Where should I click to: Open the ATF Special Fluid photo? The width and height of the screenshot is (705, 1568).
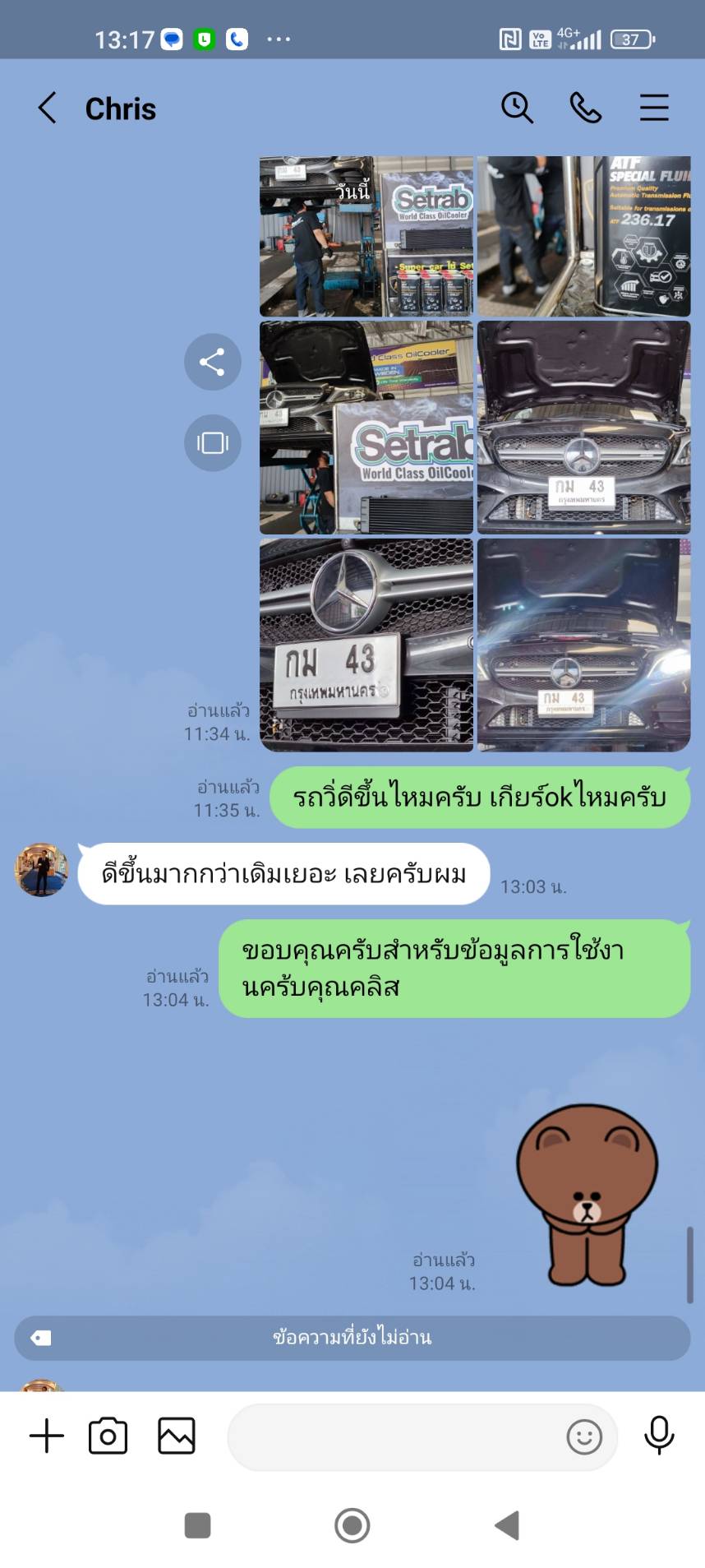584,237
